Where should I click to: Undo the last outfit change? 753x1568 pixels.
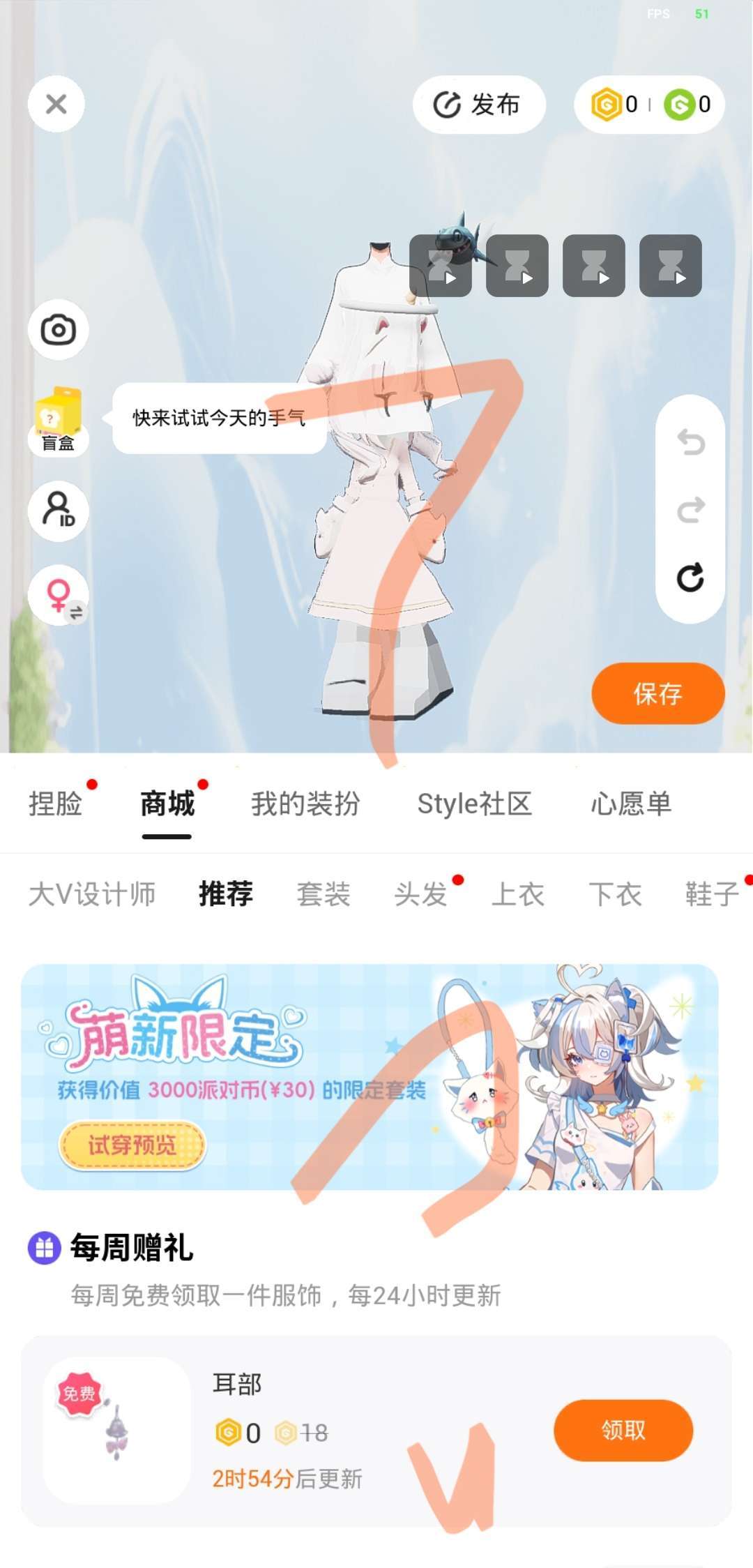690,442
